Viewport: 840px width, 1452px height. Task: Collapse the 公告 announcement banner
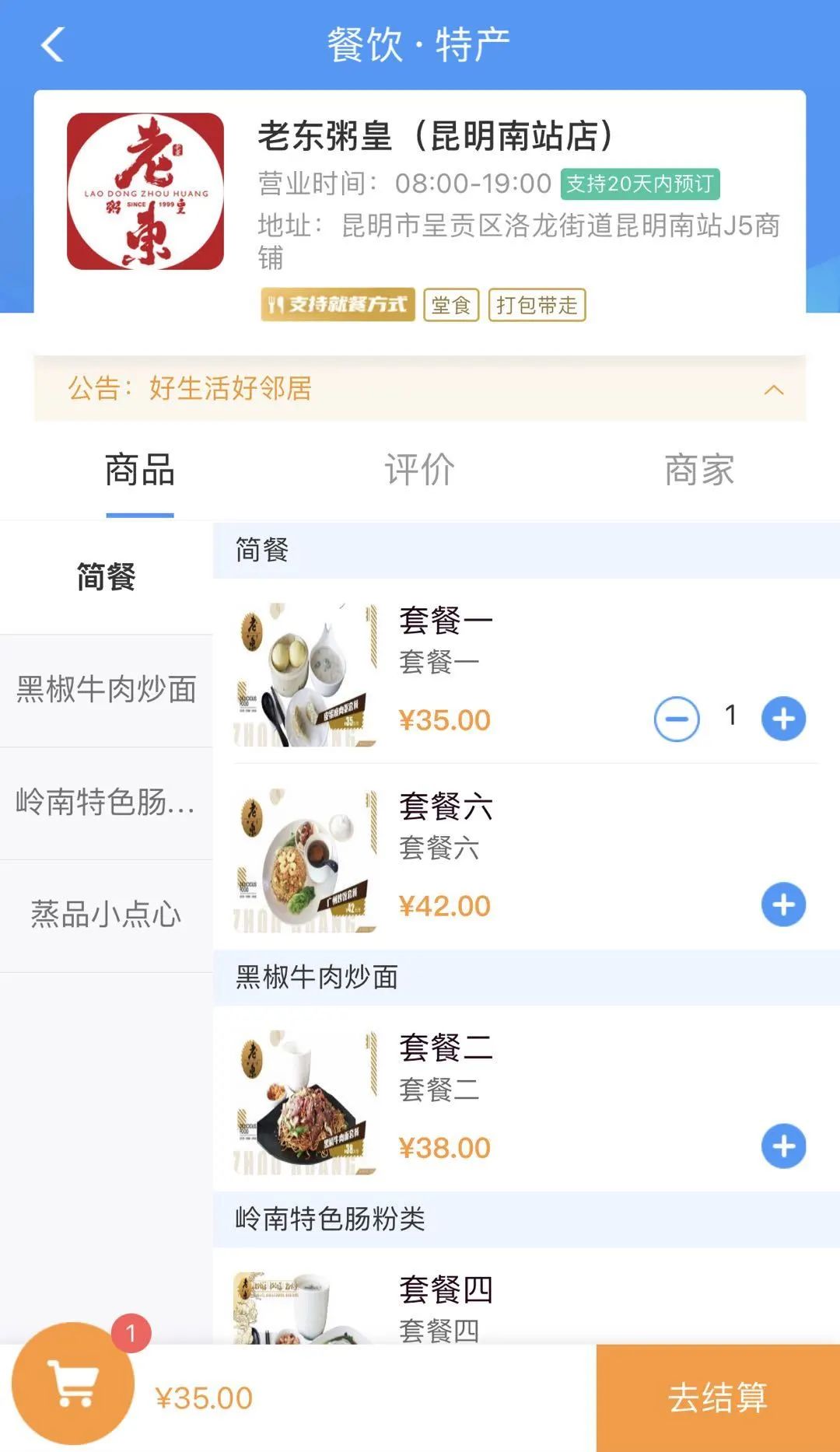point(773,390)
